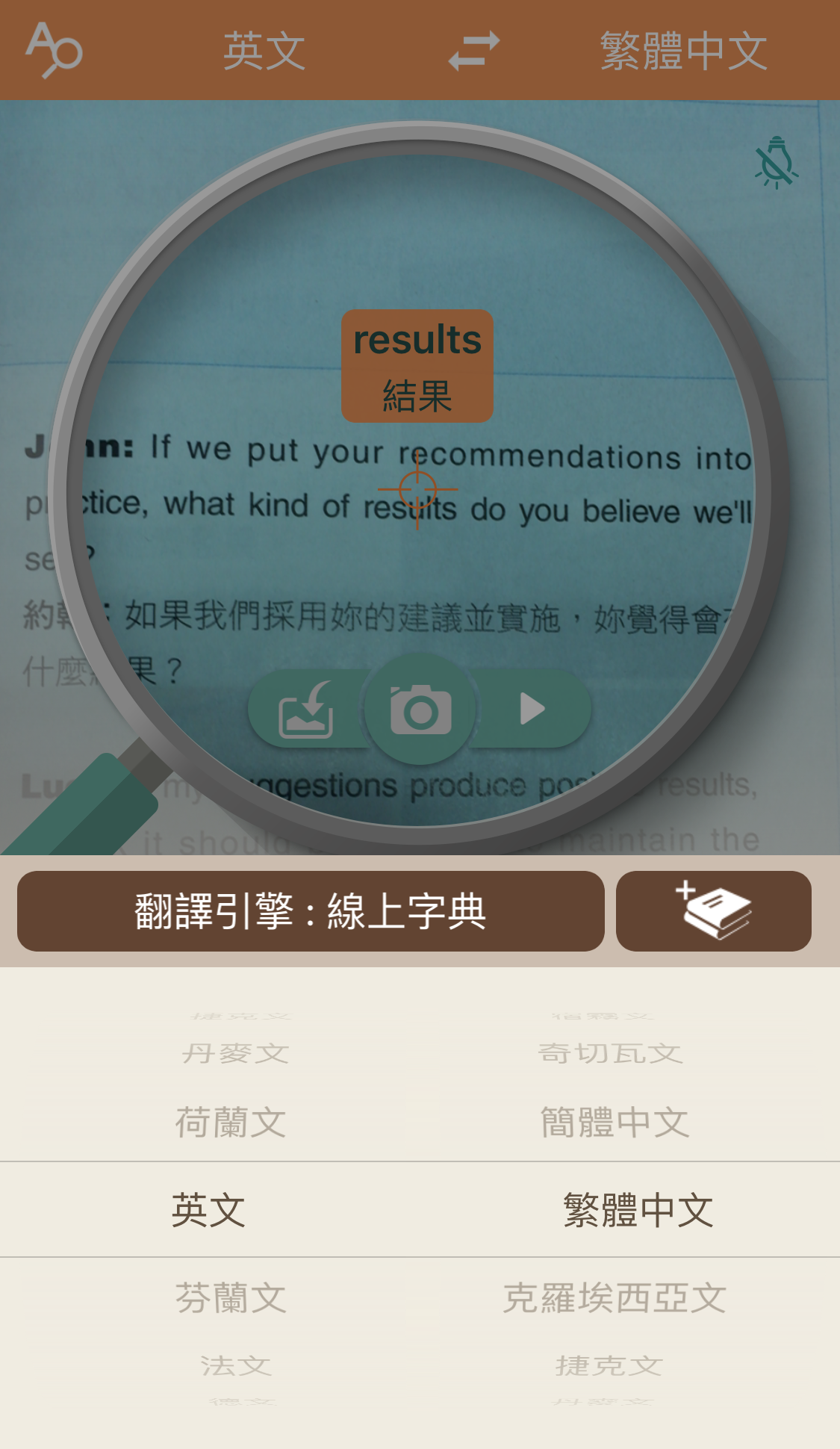Select 荷蘭文 as source language
This screenshot has width=840, height=1449.
(x=231, y=1123)
